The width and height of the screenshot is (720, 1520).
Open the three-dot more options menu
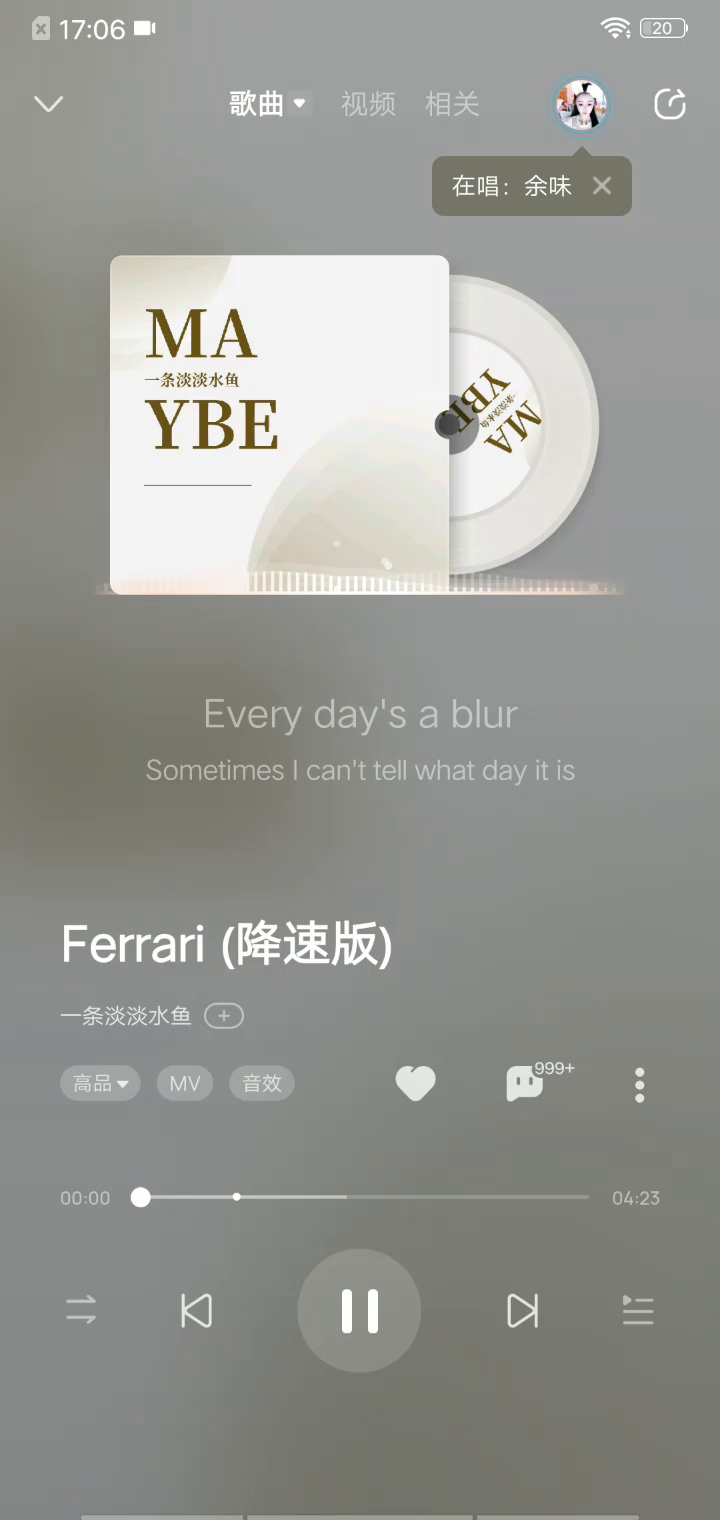point(640,1085)
